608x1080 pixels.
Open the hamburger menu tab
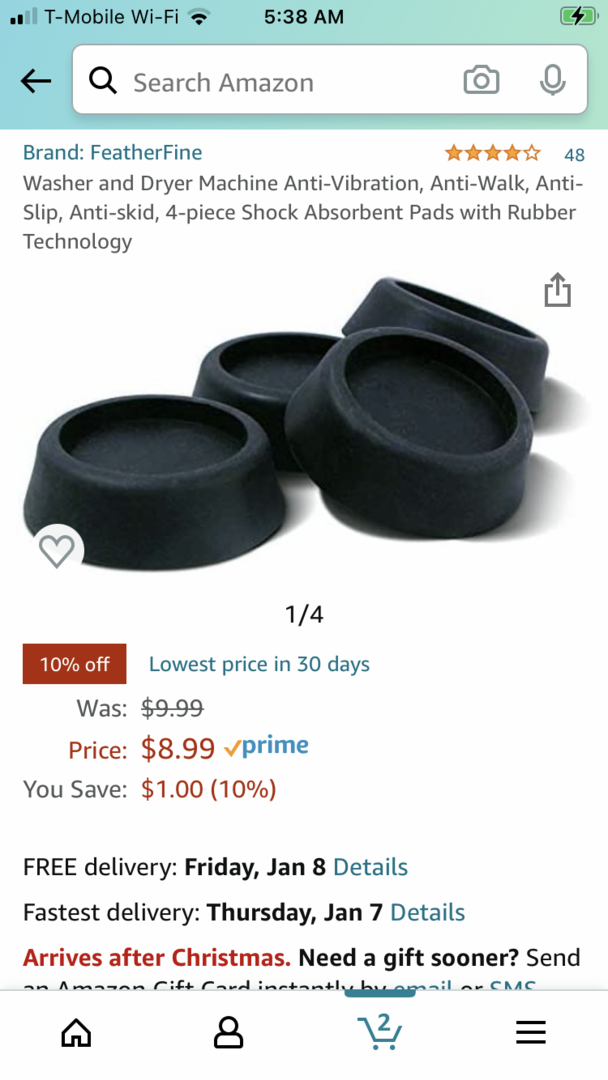(531, 1032)
